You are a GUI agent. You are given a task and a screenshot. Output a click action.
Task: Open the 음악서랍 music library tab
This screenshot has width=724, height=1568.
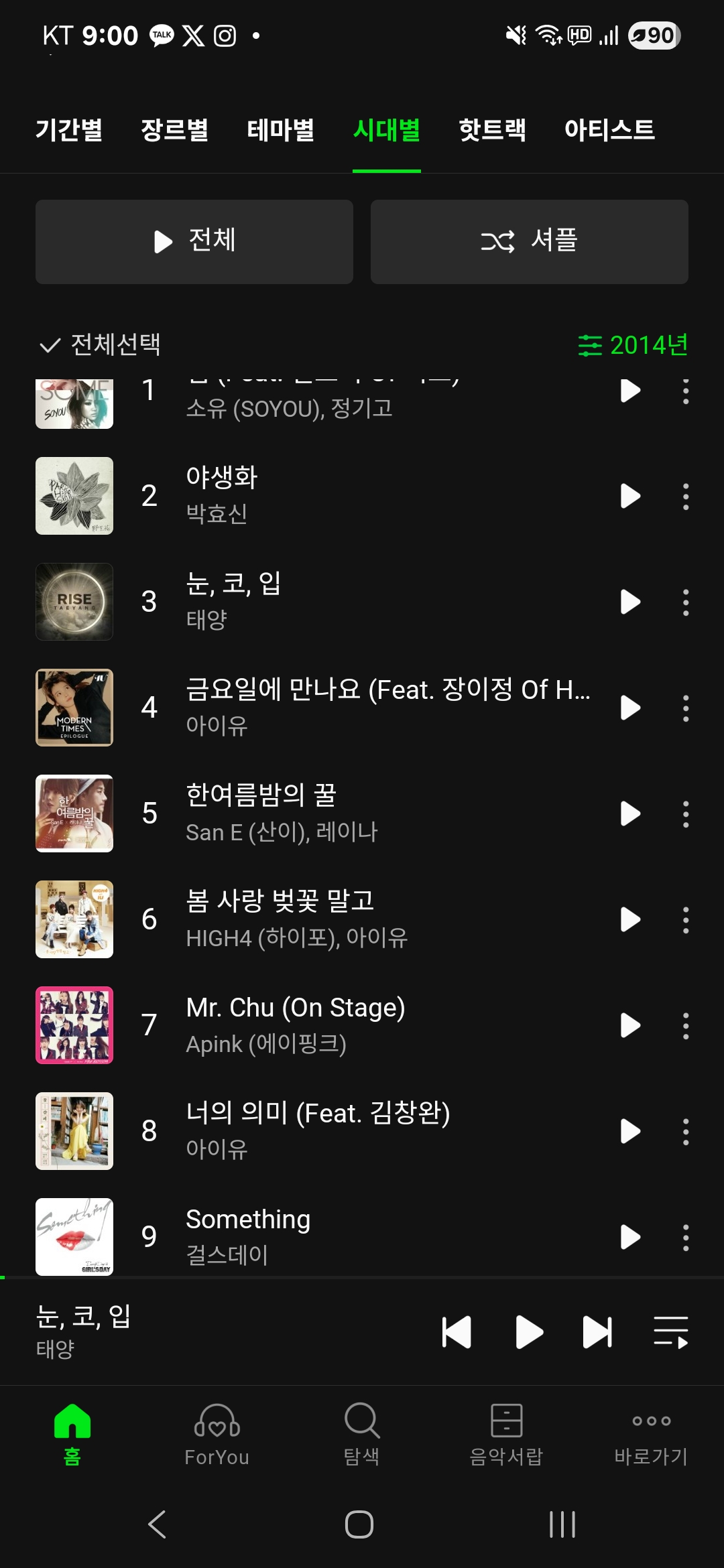click(x=506, y=1434)
